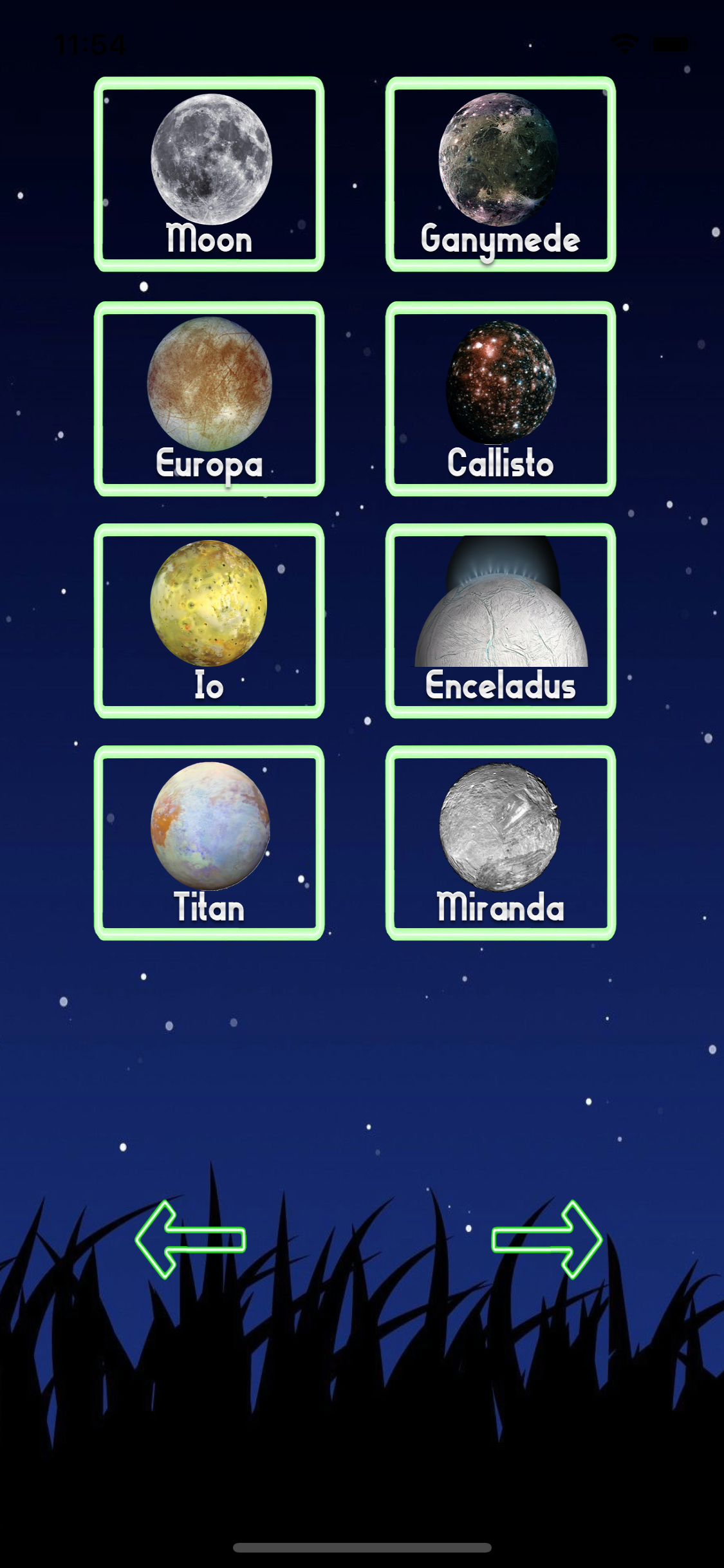
Task: Open the Io moon card
Action: (209, 621)
